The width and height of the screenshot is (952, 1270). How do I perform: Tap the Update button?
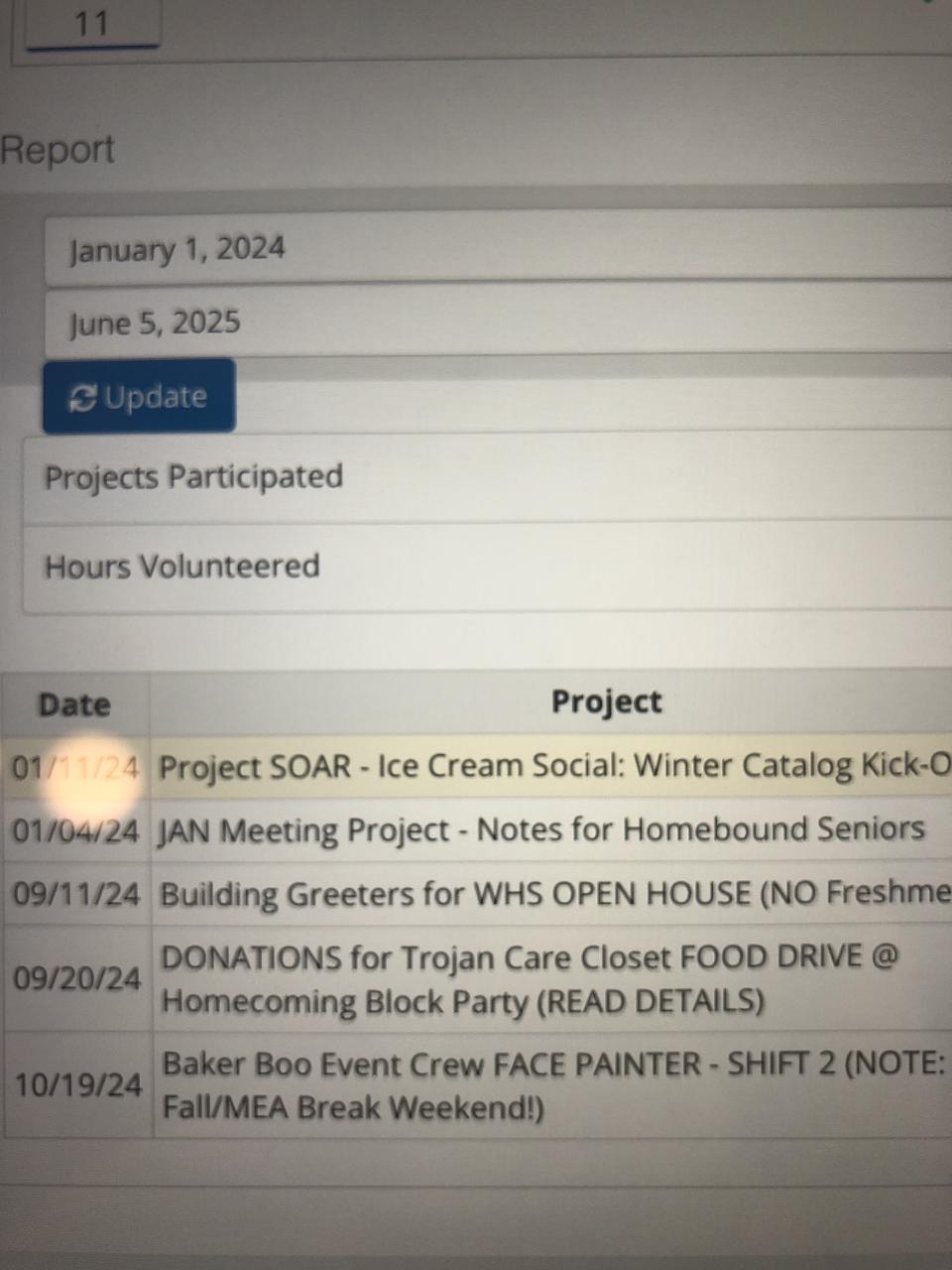tap(139, 397)
